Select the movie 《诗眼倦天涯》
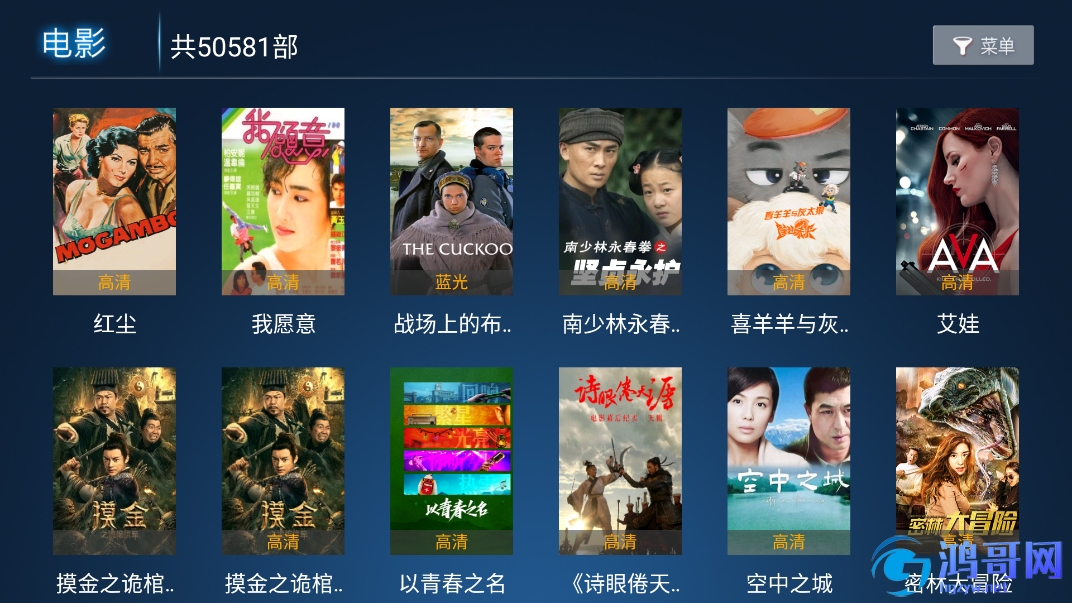Screen dimensions: 1072x603 click(620, 461)
